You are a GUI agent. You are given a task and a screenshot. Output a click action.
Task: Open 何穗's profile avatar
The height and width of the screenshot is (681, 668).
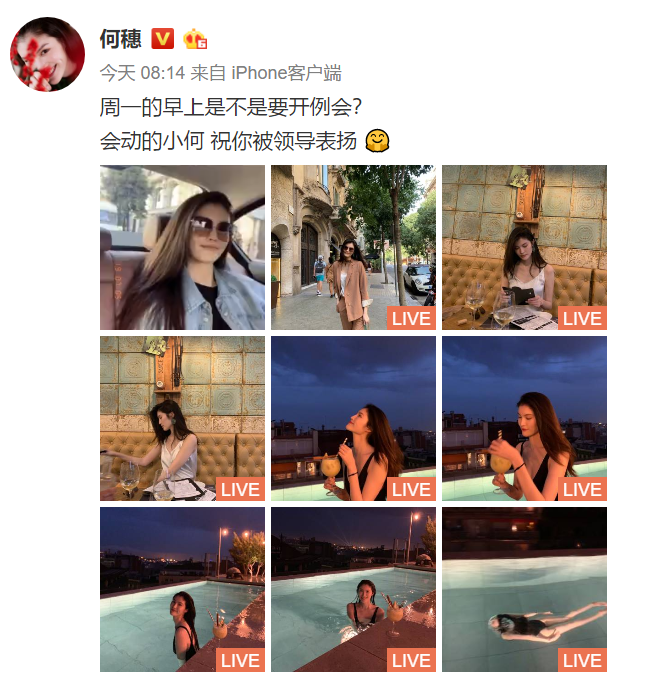tap(47, 54)
